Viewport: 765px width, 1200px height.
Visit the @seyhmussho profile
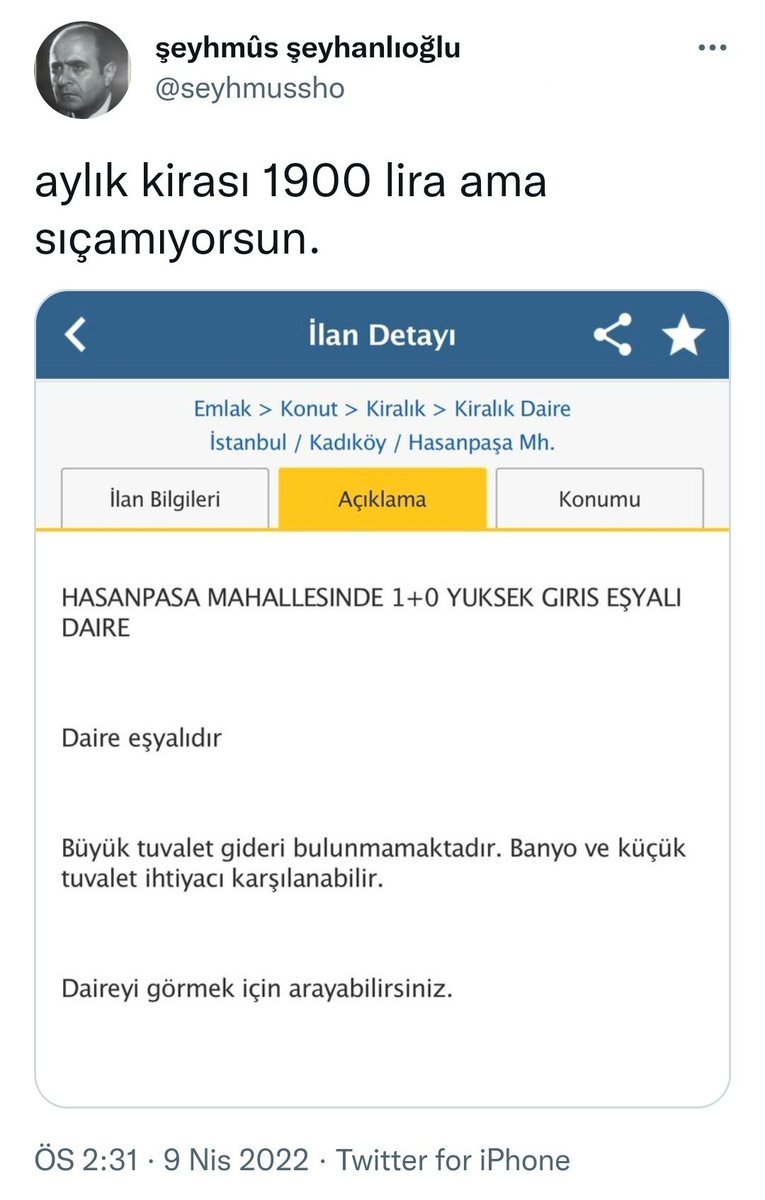click(x=250, y=88)
